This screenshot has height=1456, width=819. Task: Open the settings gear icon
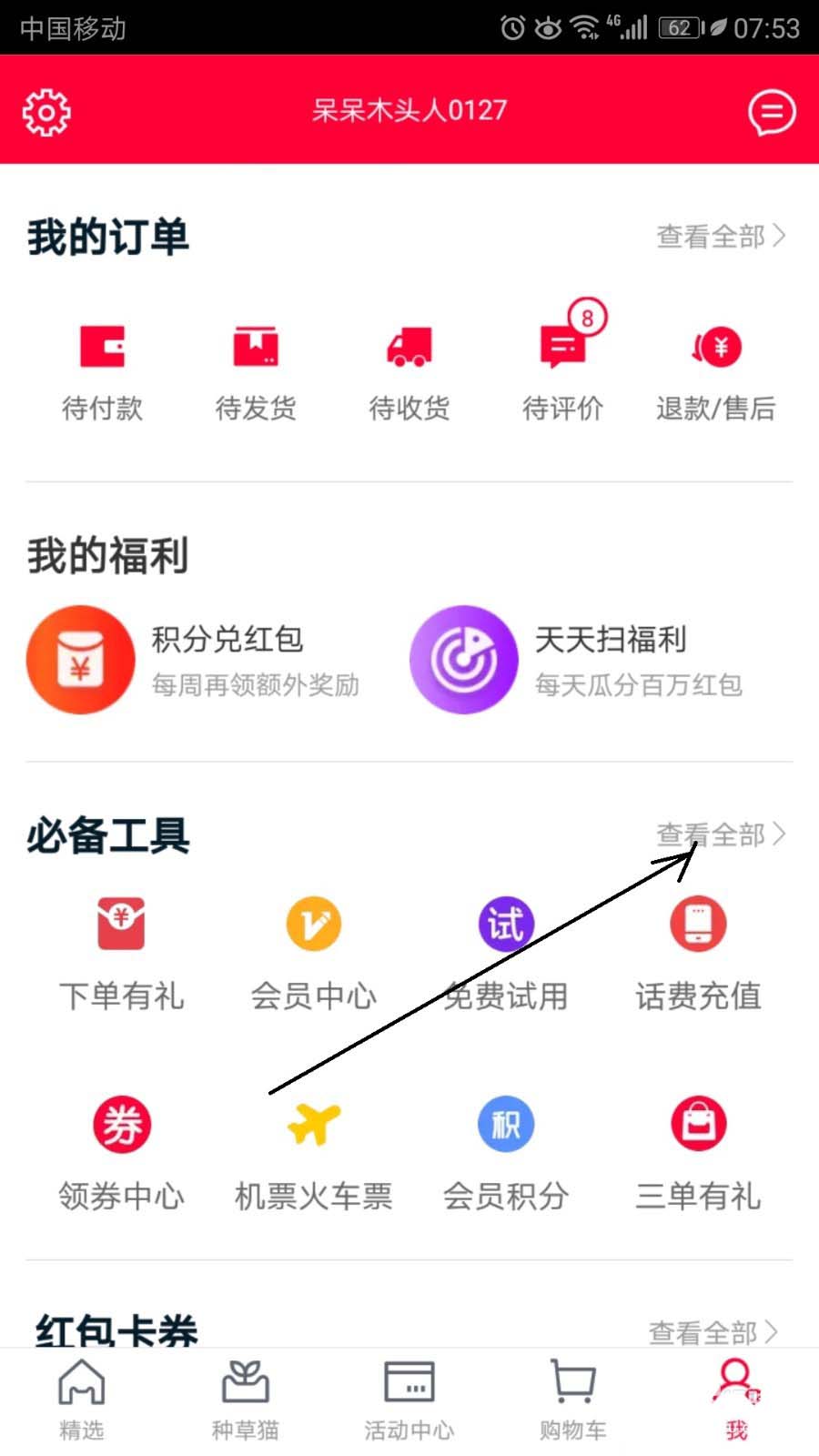(45, 113)
